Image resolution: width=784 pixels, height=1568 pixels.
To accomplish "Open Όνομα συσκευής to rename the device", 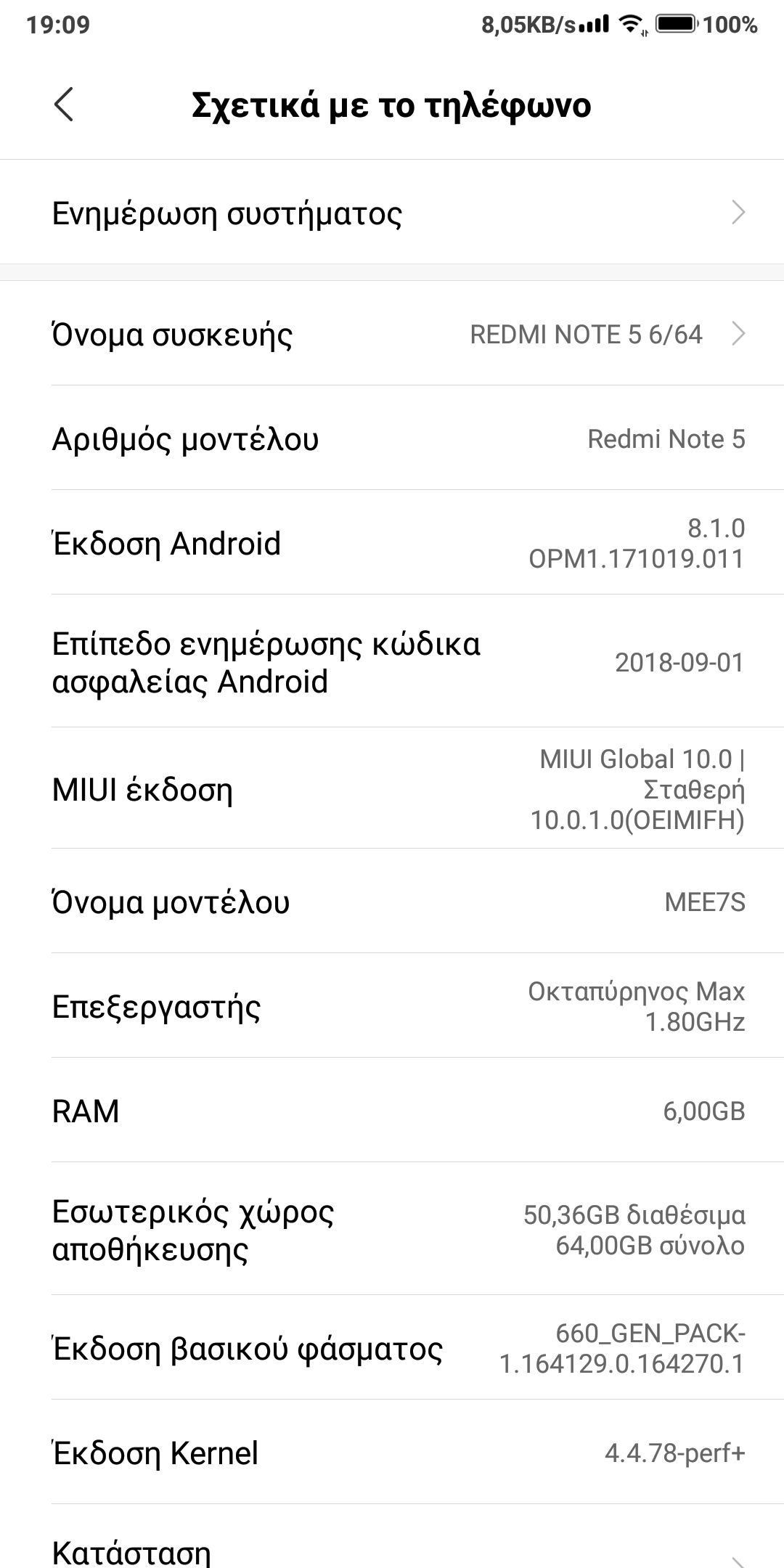I will pos(392,334).
